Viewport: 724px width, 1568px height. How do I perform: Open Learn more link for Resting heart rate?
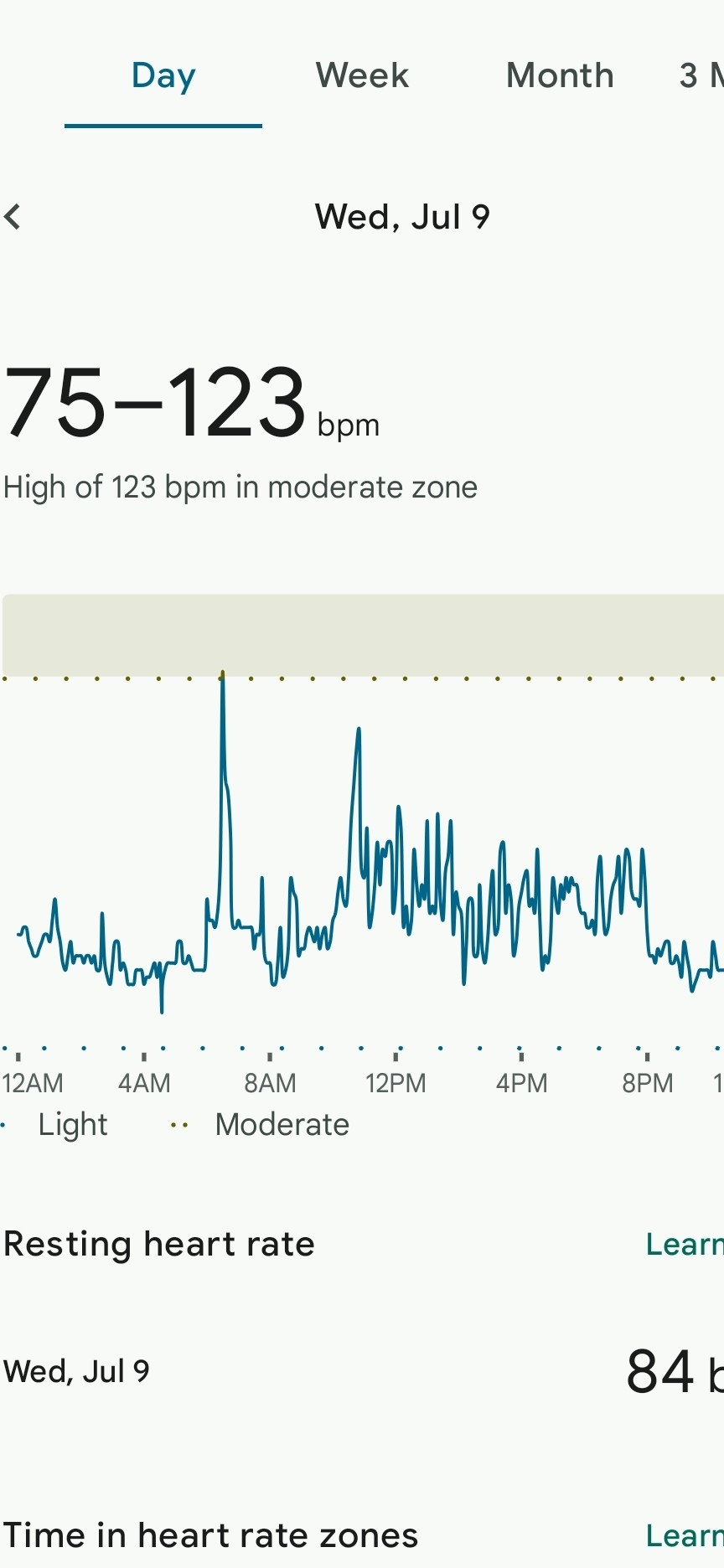684,1245
